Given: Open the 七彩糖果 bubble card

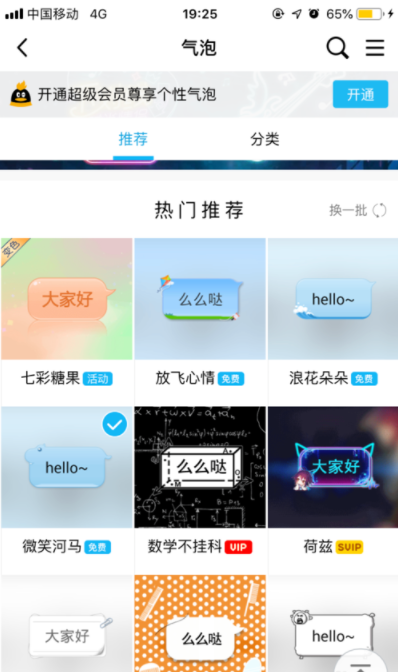Looking at the screenshot, I should click(67, 321).
